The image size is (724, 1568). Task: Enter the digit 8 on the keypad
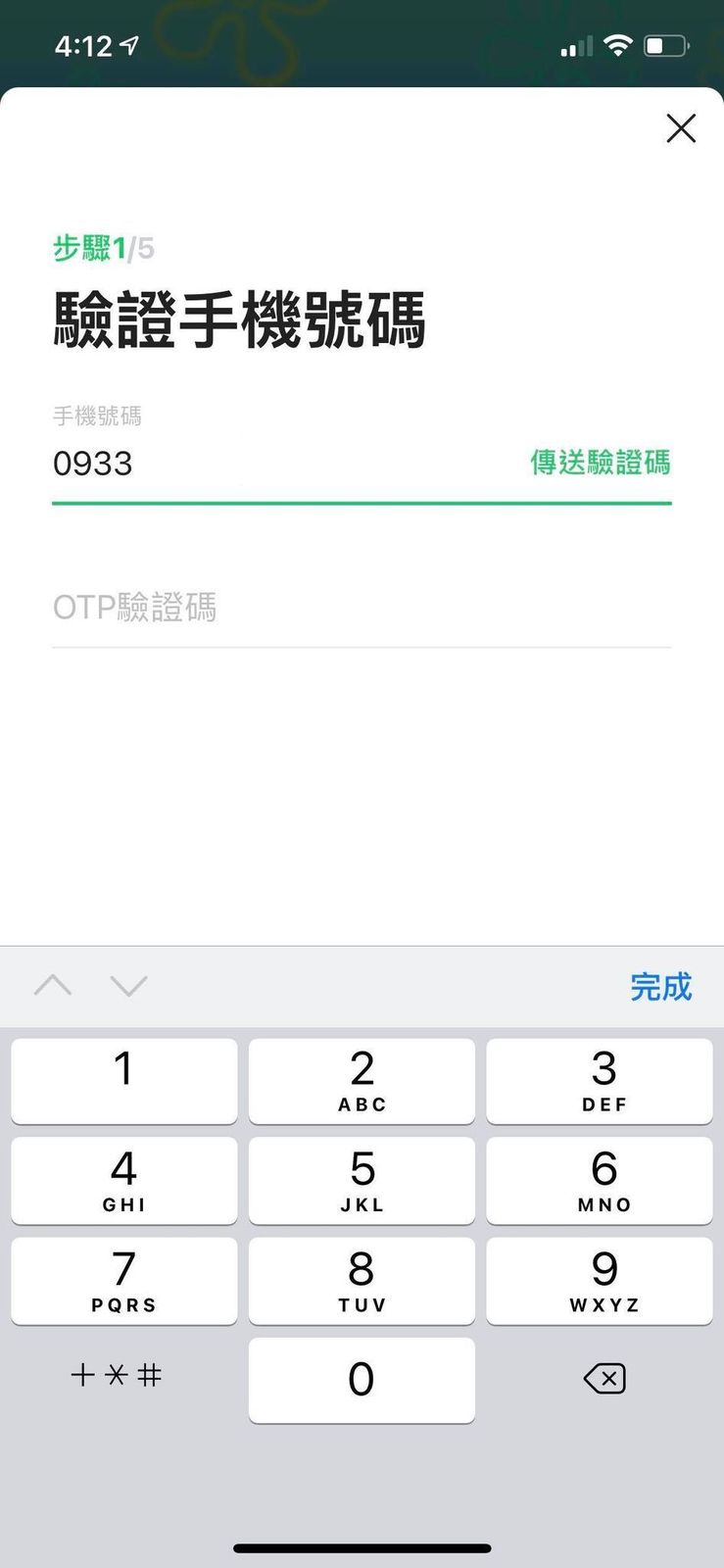point(362,1280)
